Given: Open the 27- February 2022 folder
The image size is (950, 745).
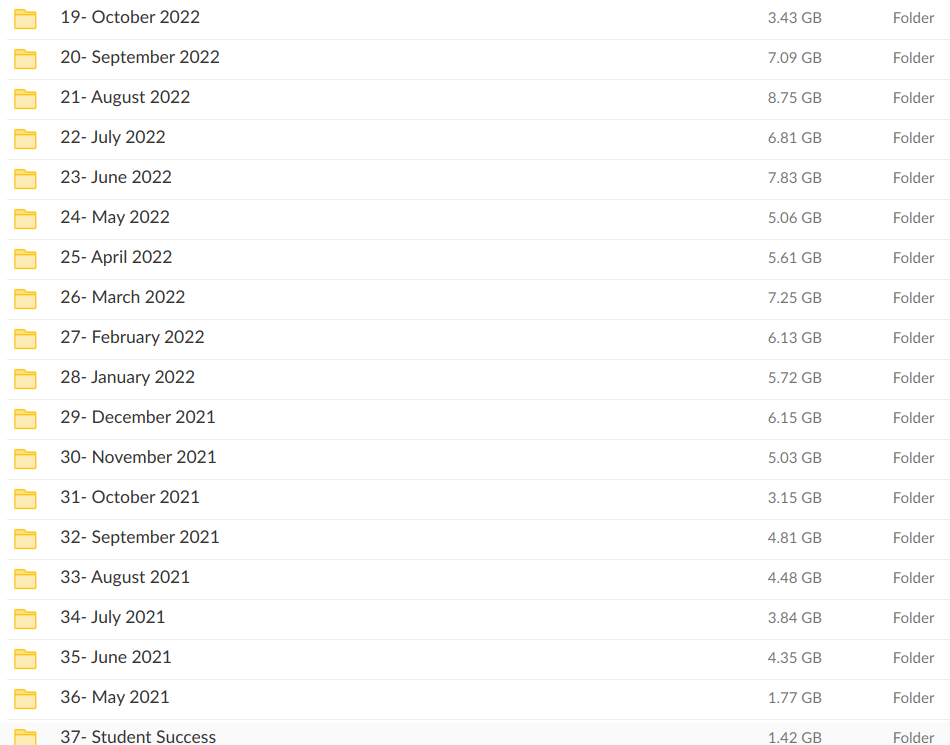Looking at the screenshot, I should [132, 338].
